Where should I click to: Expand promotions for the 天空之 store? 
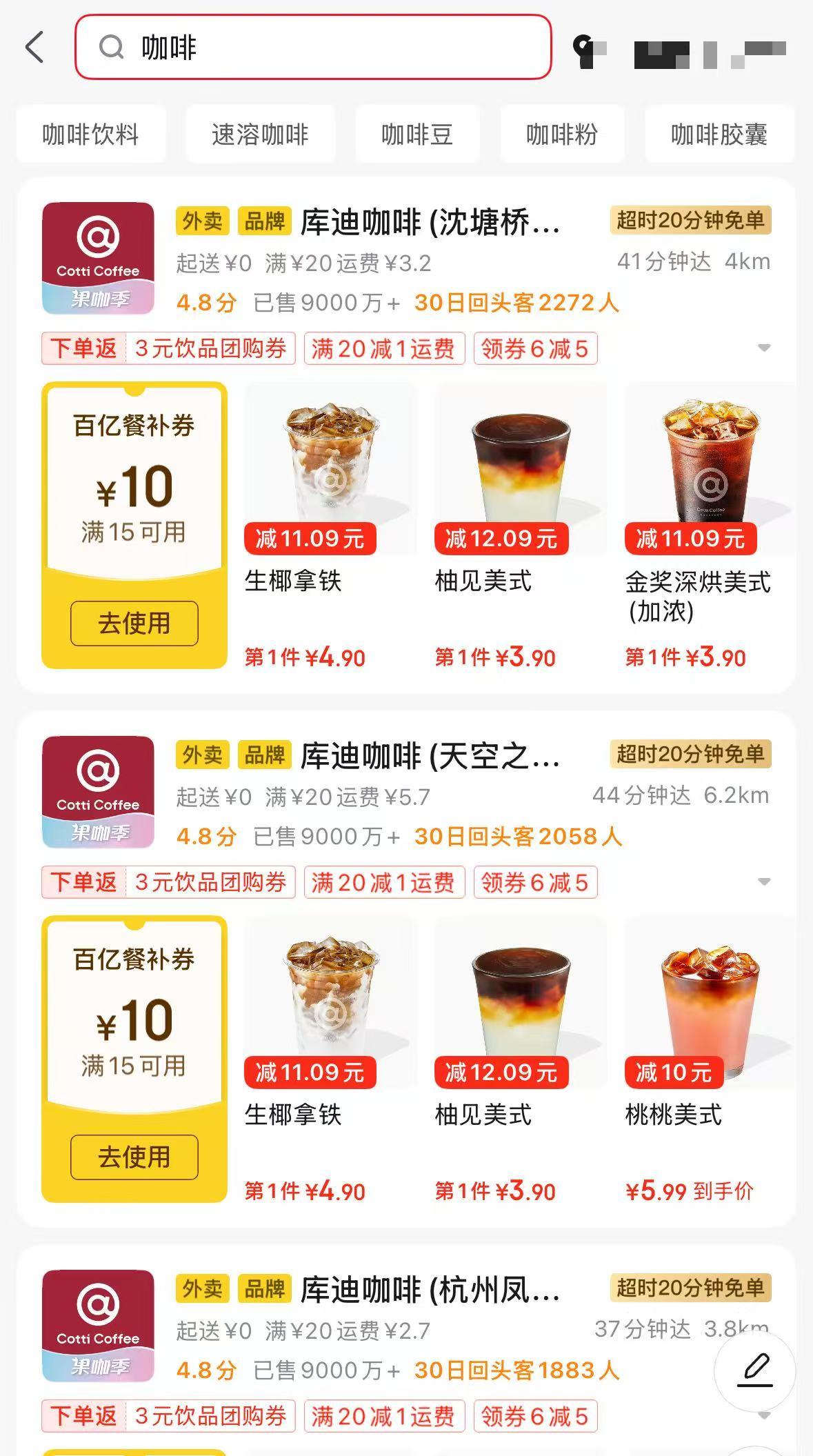763,881
